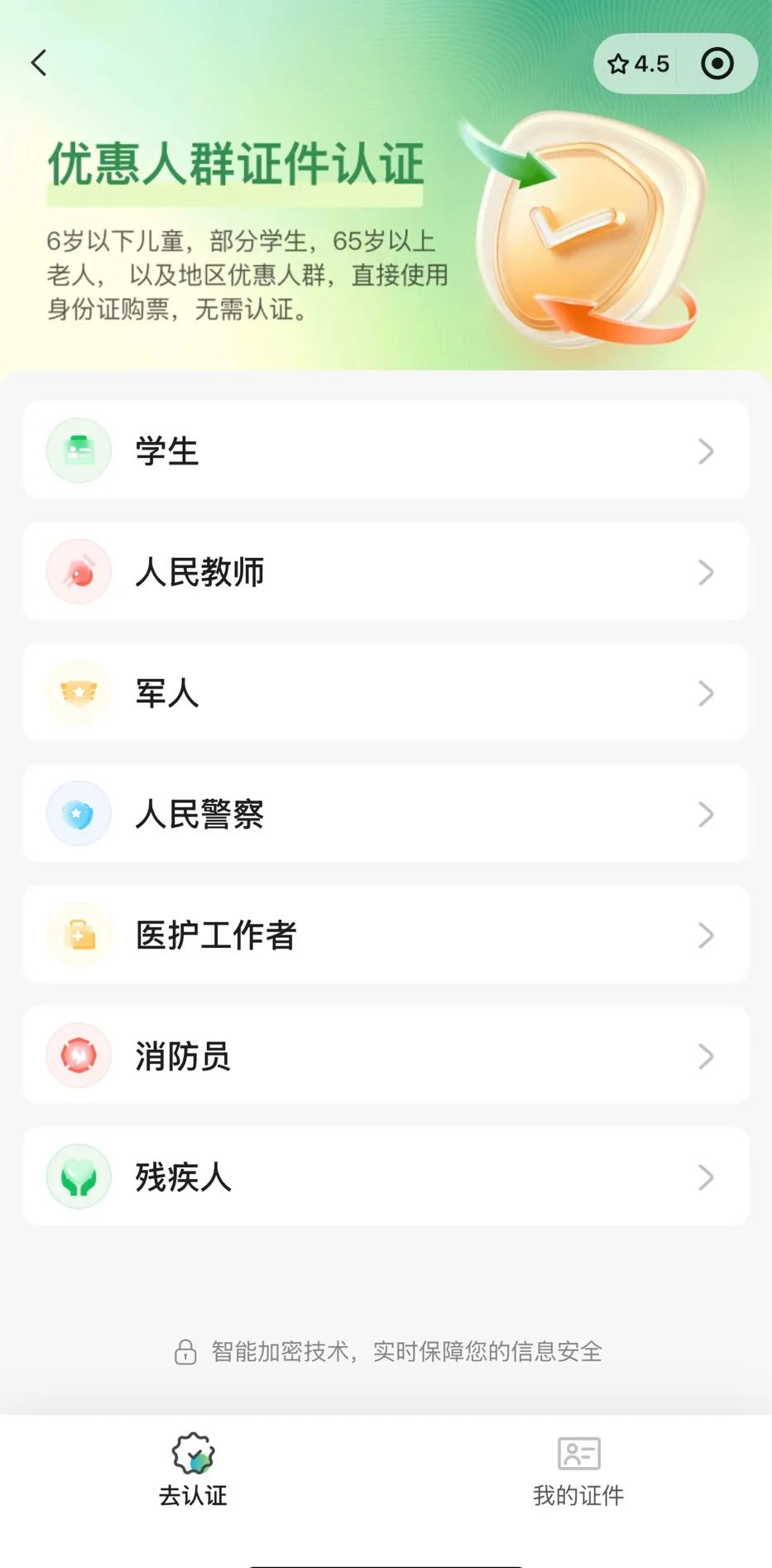Go back using the top-left arrow
Viewport: 772px width, 1568px height.
coord(39,63)
